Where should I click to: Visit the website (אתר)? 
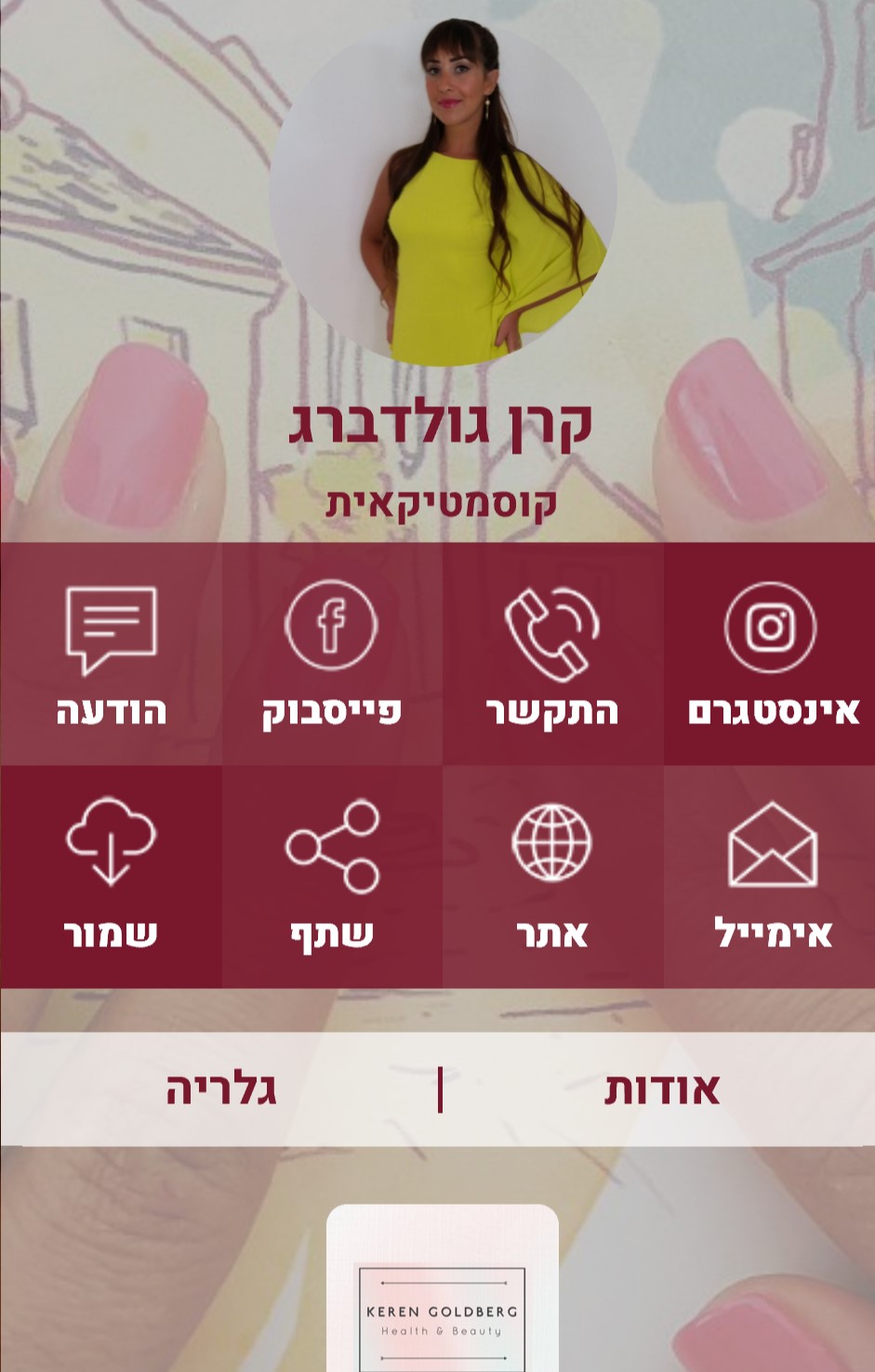[552, 876]
